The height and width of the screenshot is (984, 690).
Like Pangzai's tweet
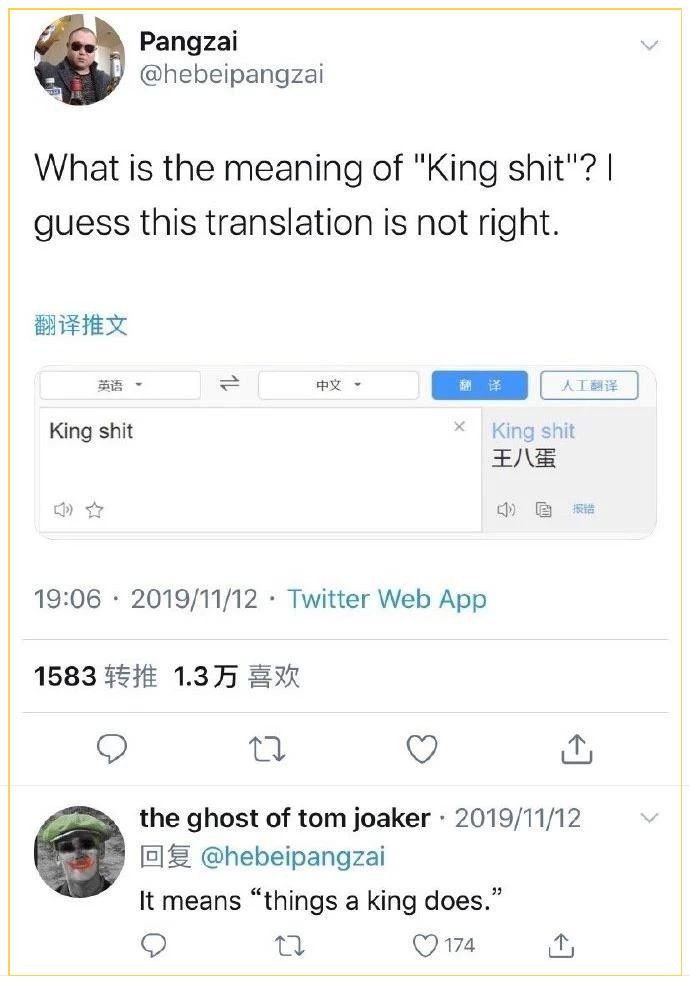point(422,749)
